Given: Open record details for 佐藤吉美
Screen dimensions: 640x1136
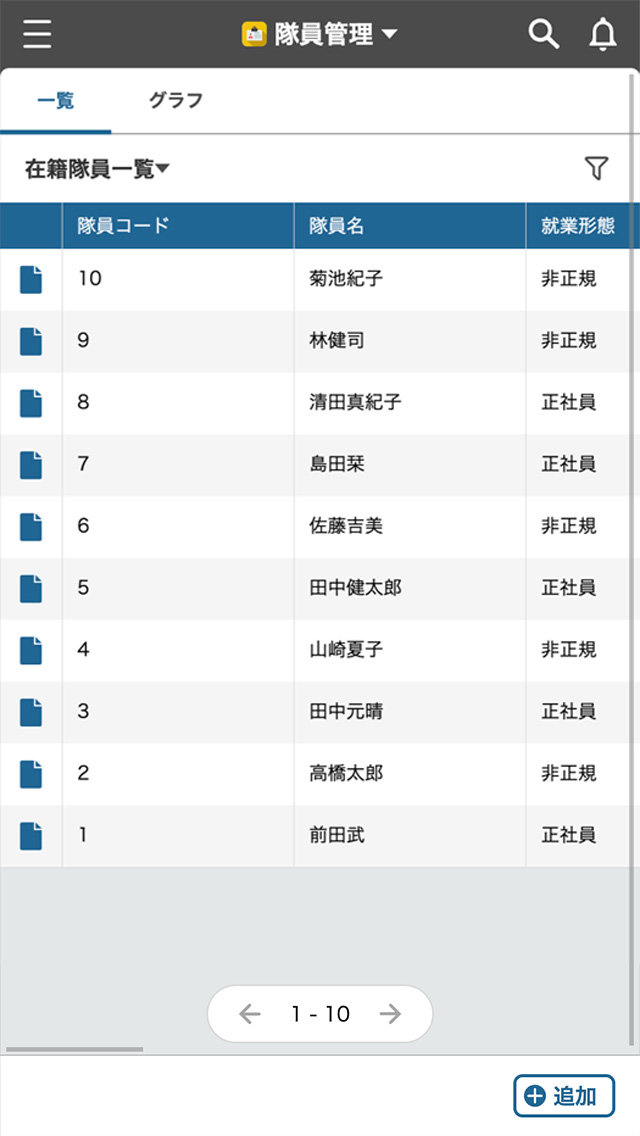Looking at the screenshot, I should [x=31, y=527].
